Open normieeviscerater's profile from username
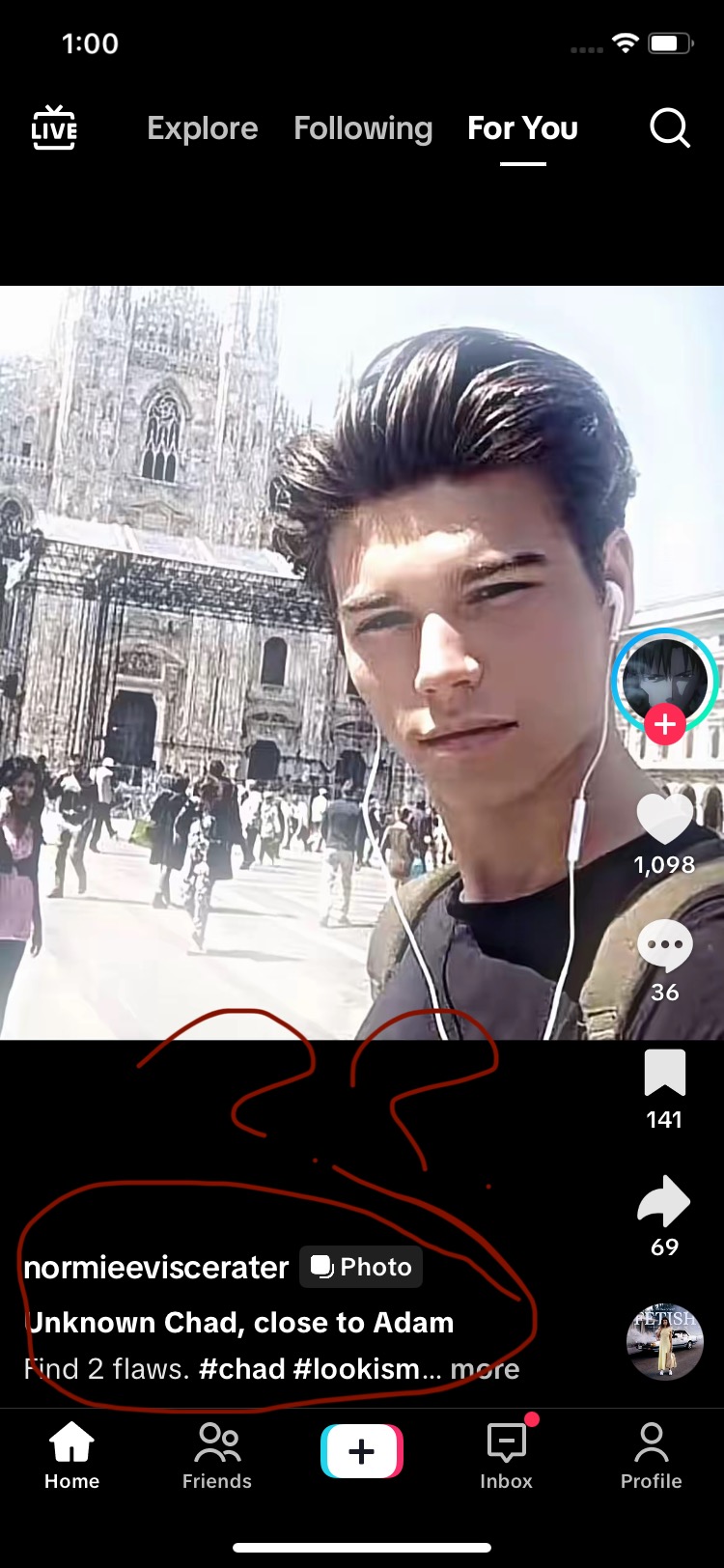This screenshot has height=1568, width=724. tap(156, 1267)
